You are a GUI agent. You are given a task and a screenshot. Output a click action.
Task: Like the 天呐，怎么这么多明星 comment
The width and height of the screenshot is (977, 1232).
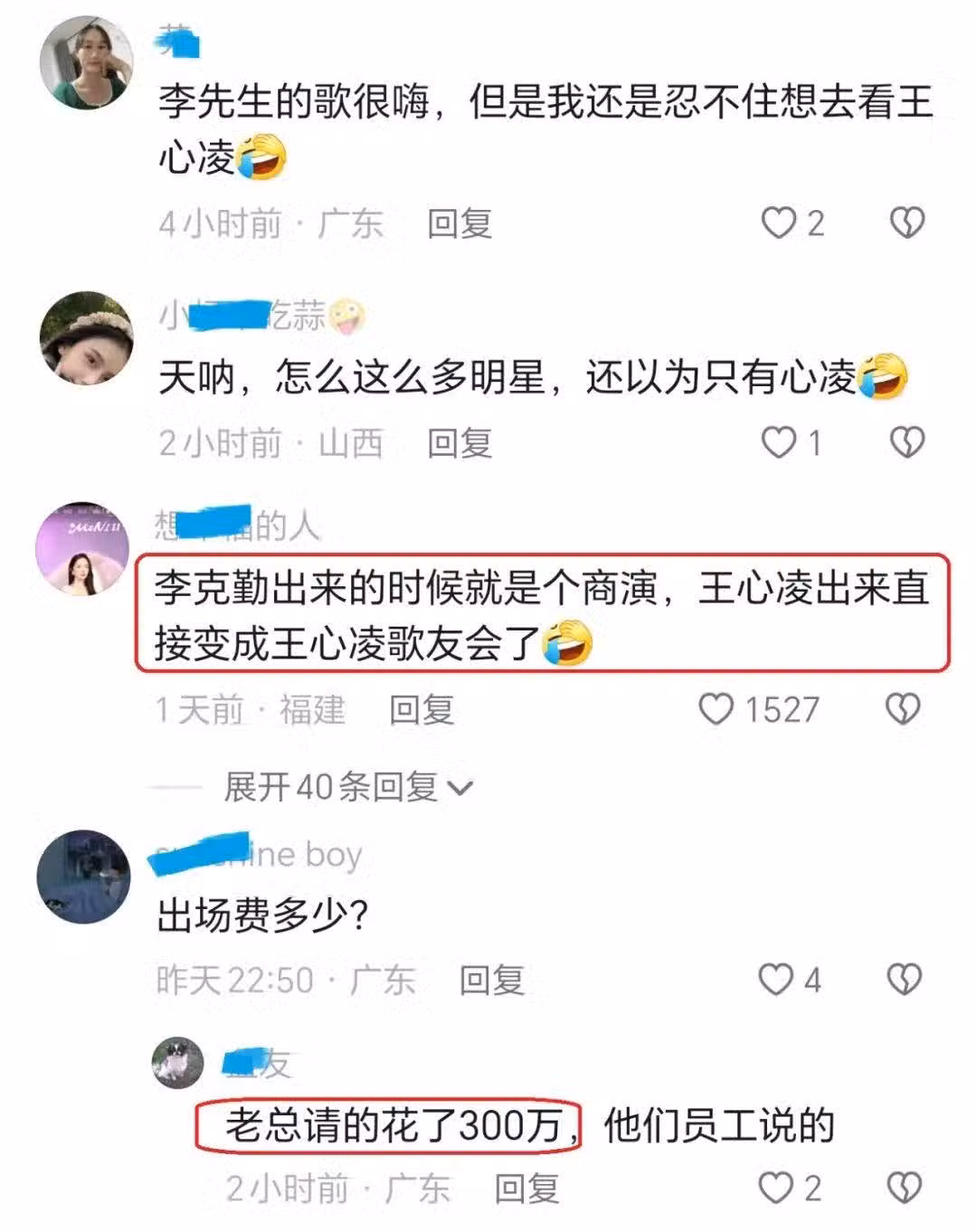tap(778, 442)
